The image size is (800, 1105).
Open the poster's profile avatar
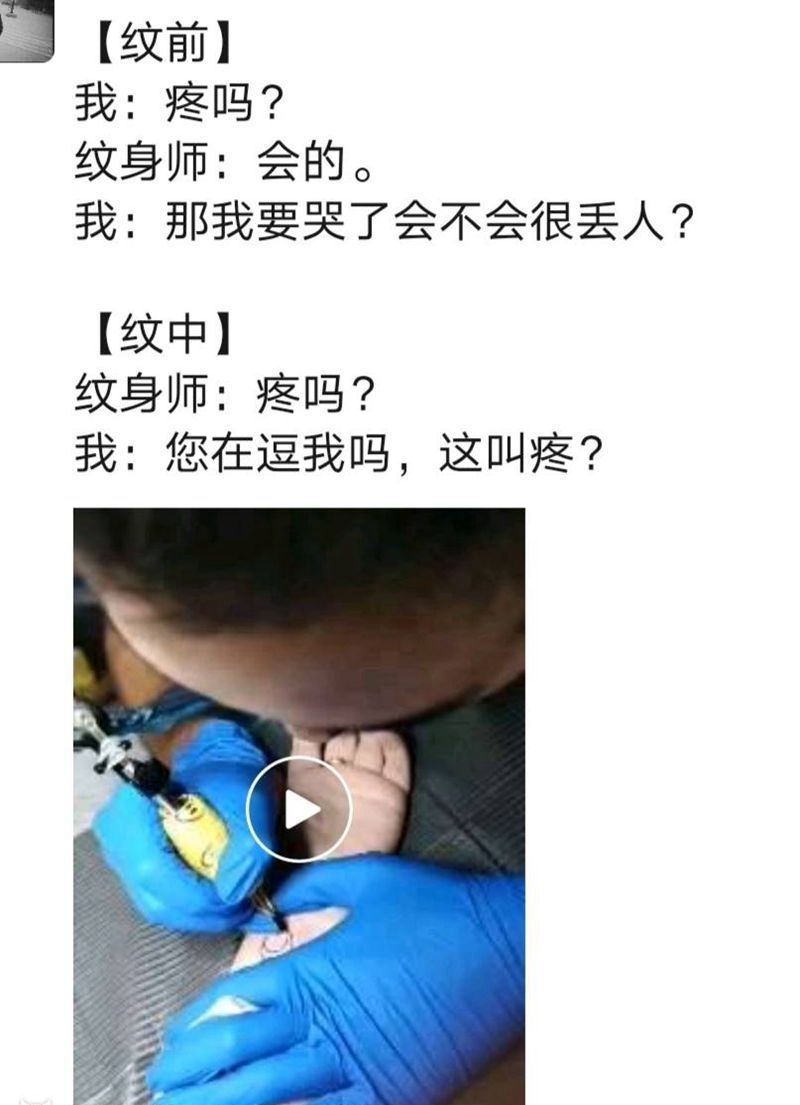(x=25, y=30)
